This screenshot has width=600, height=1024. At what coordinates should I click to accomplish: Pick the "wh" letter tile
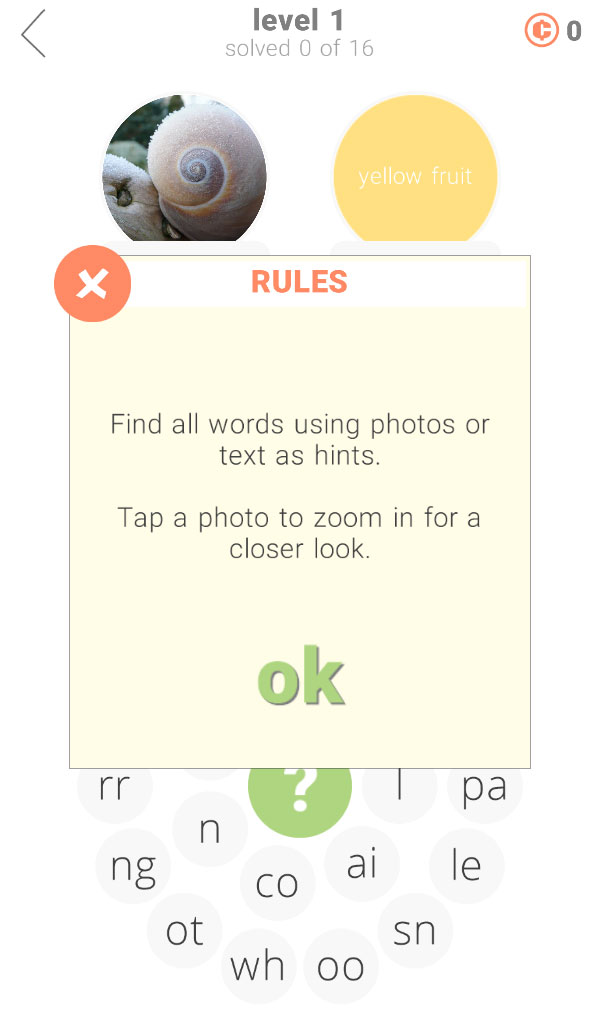(258, 966)
